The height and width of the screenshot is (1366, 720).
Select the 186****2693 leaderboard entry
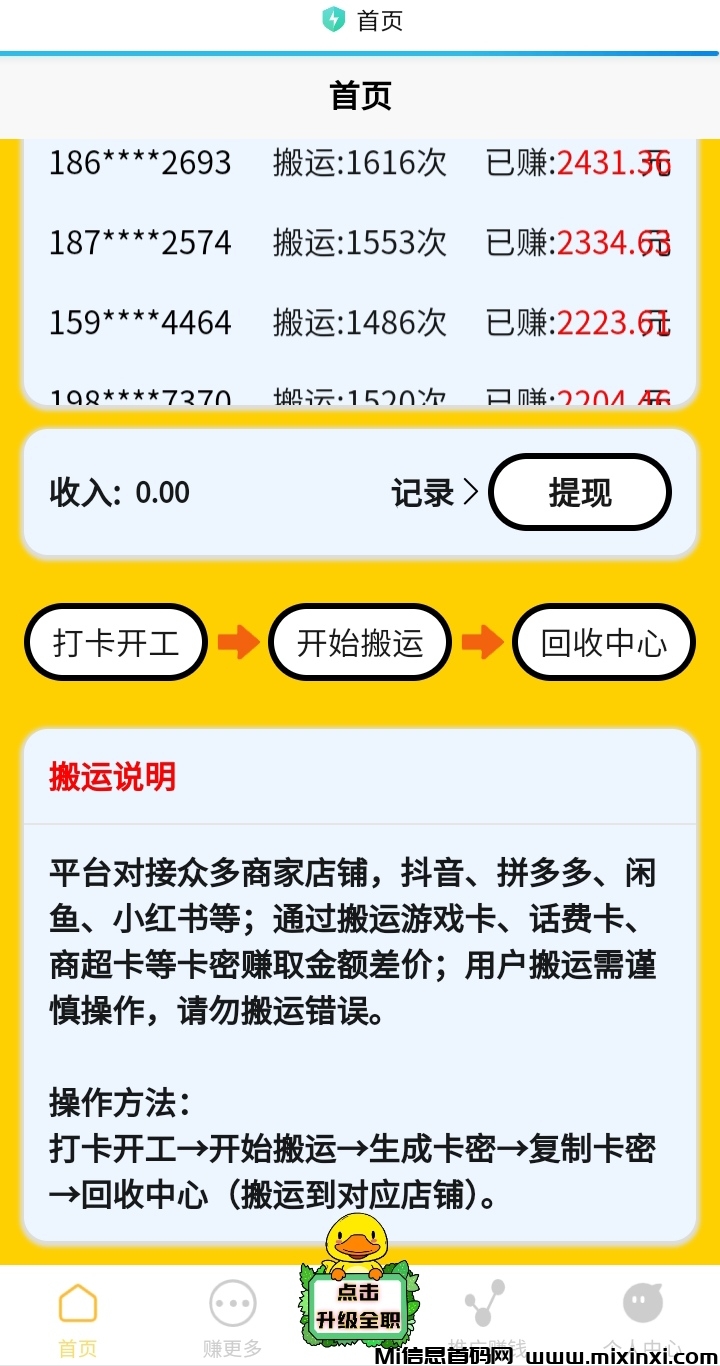[139, 162]
